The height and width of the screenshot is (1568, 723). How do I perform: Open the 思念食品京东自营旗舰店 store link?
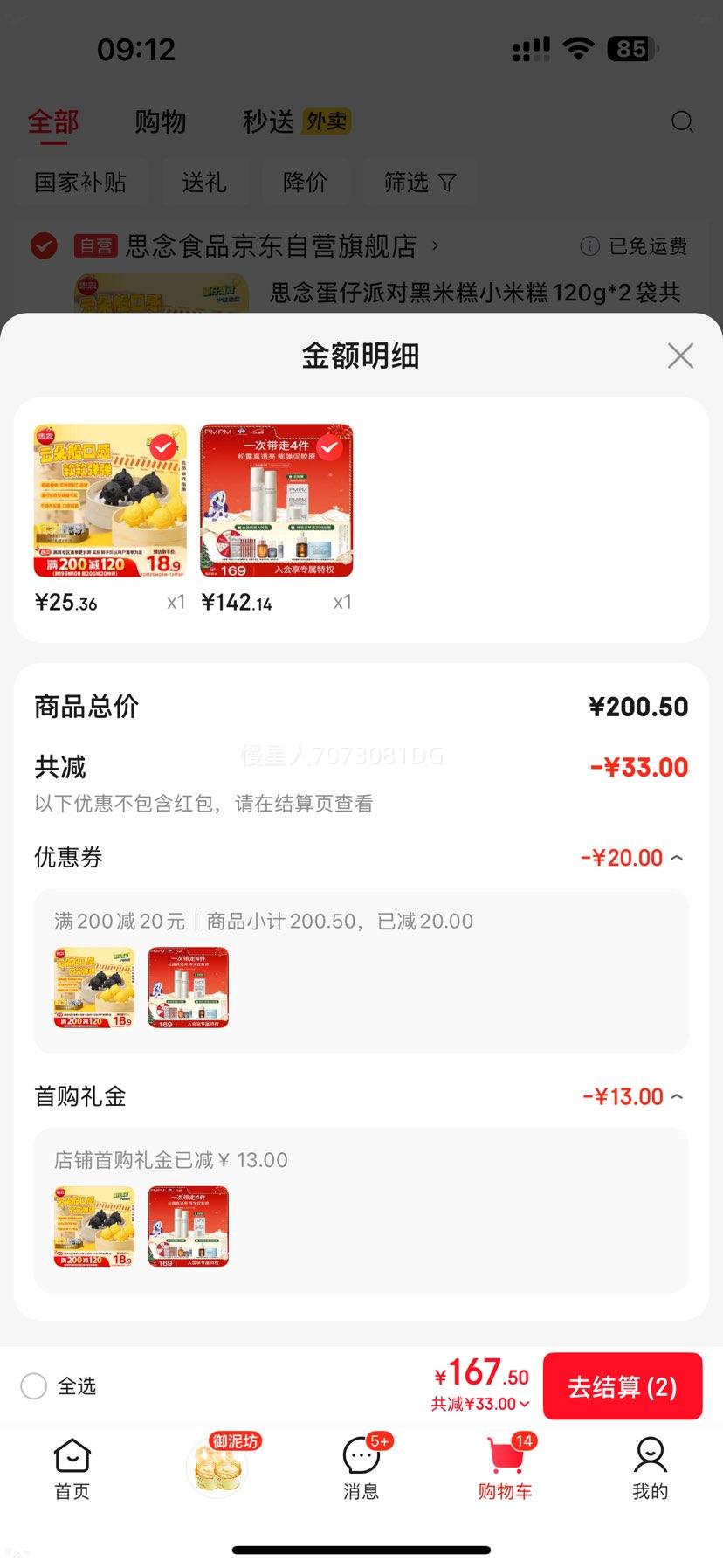271,246
